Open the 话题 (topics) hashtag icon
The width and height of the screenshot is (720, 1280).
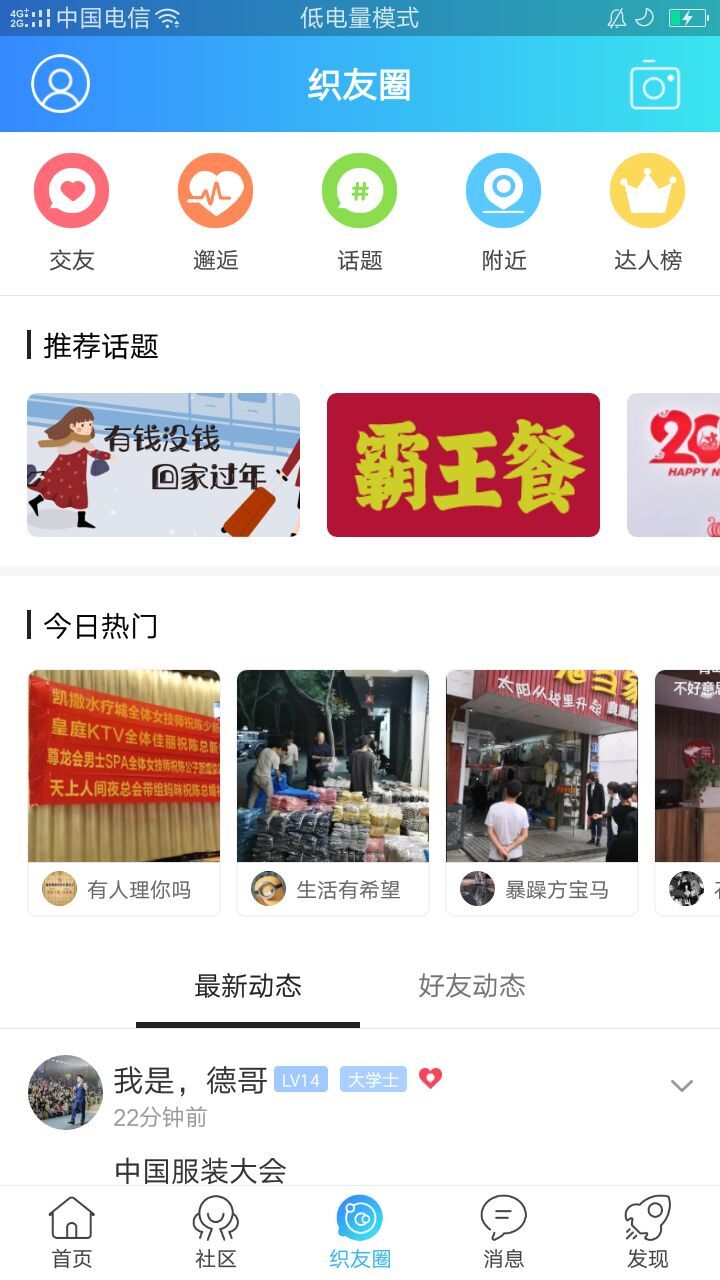pos(359,190)
